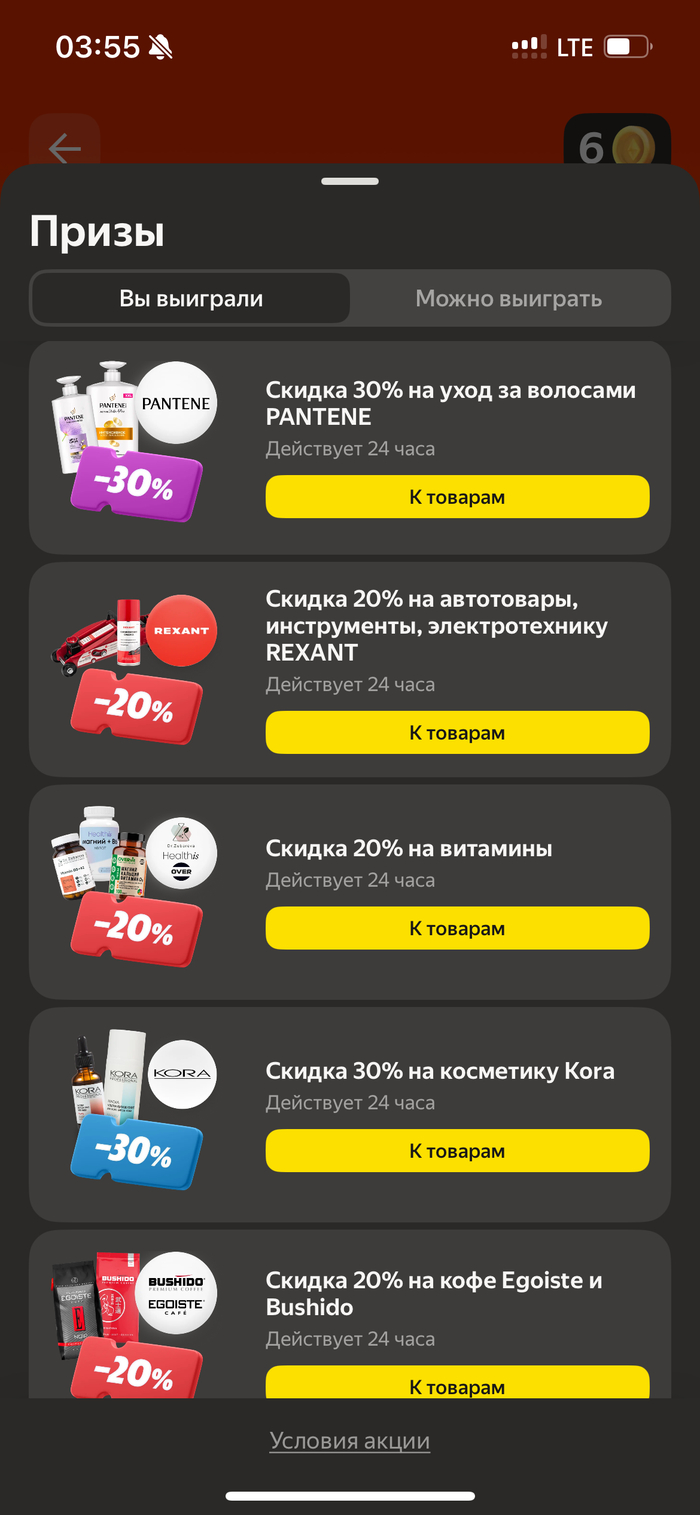This screenshot has height=1515, width=700.
Task: Switch to the «Можно выиграть» tab
Action: tap(508, 298)
